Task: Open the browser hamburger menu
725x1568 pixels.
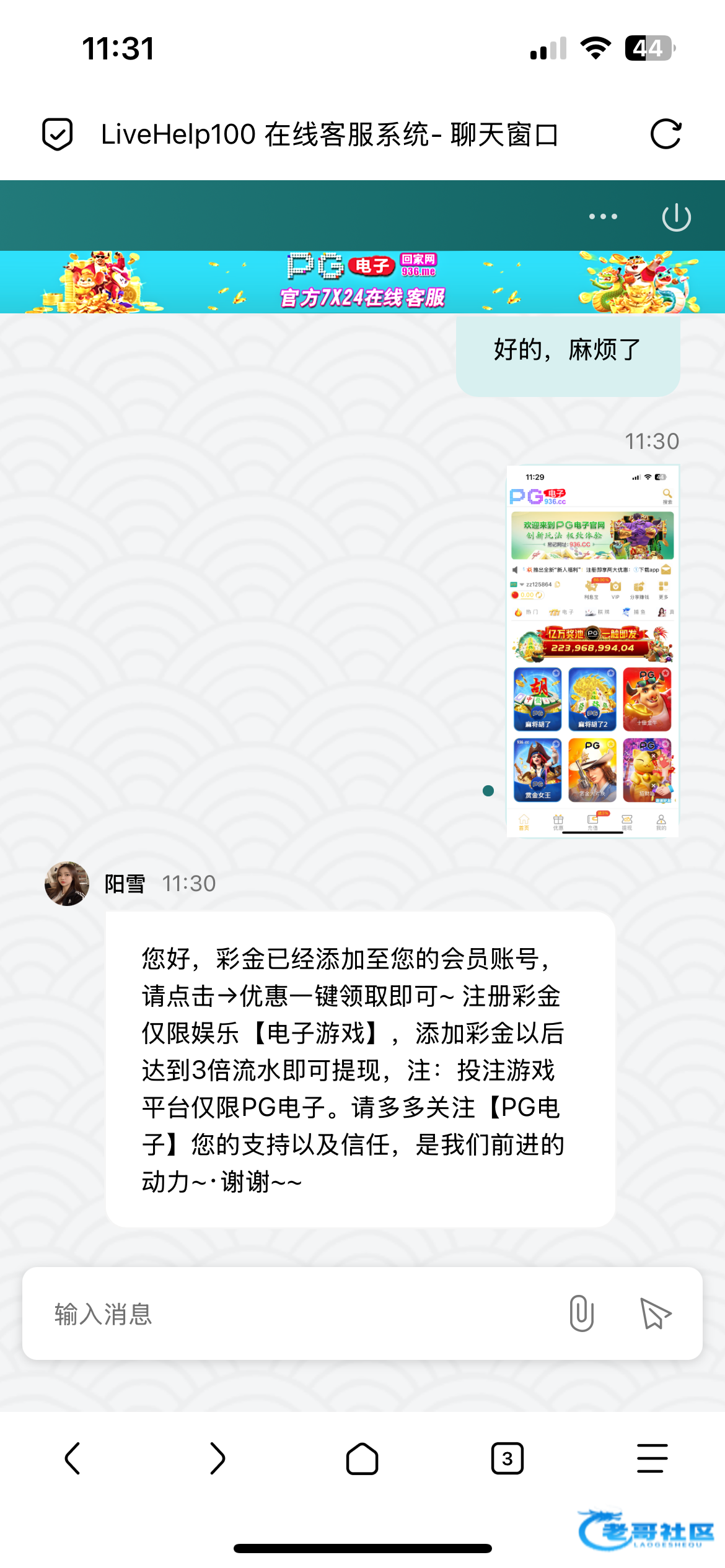Action: (x=652, y=1458)
